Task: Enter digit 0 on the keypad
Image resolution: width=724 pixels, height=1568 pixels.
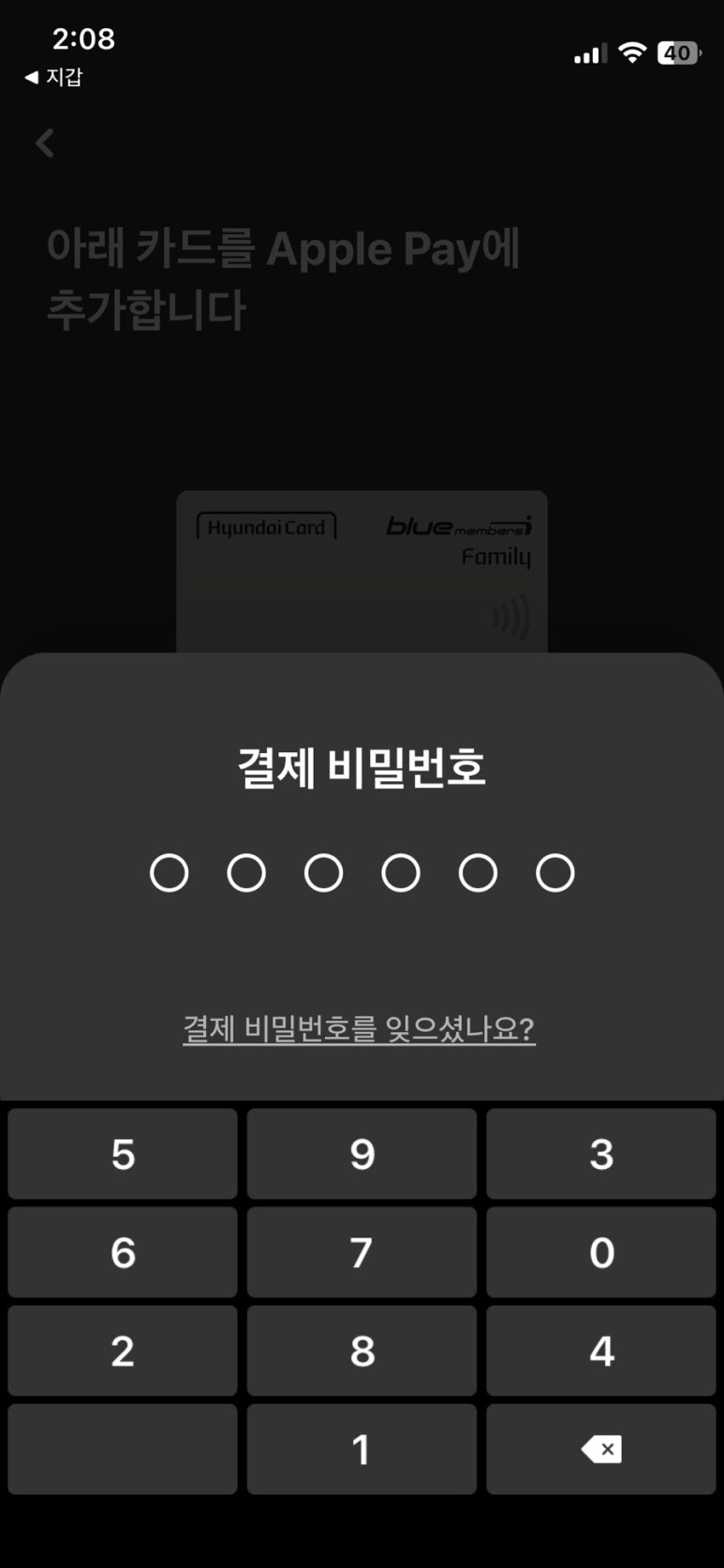Action: (x=600, y=1252)
